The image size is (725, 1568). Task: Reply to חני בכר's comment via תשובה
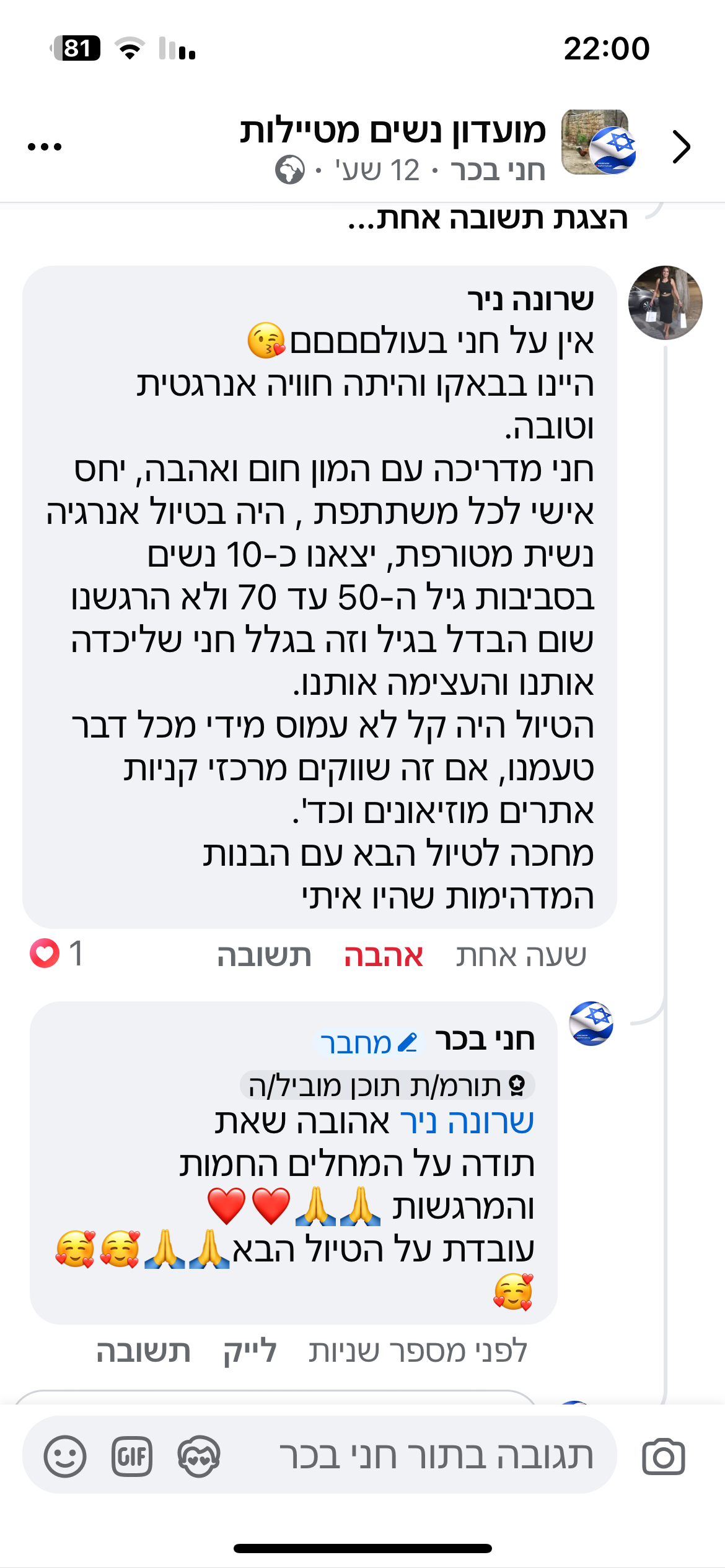pos(143,1351)
